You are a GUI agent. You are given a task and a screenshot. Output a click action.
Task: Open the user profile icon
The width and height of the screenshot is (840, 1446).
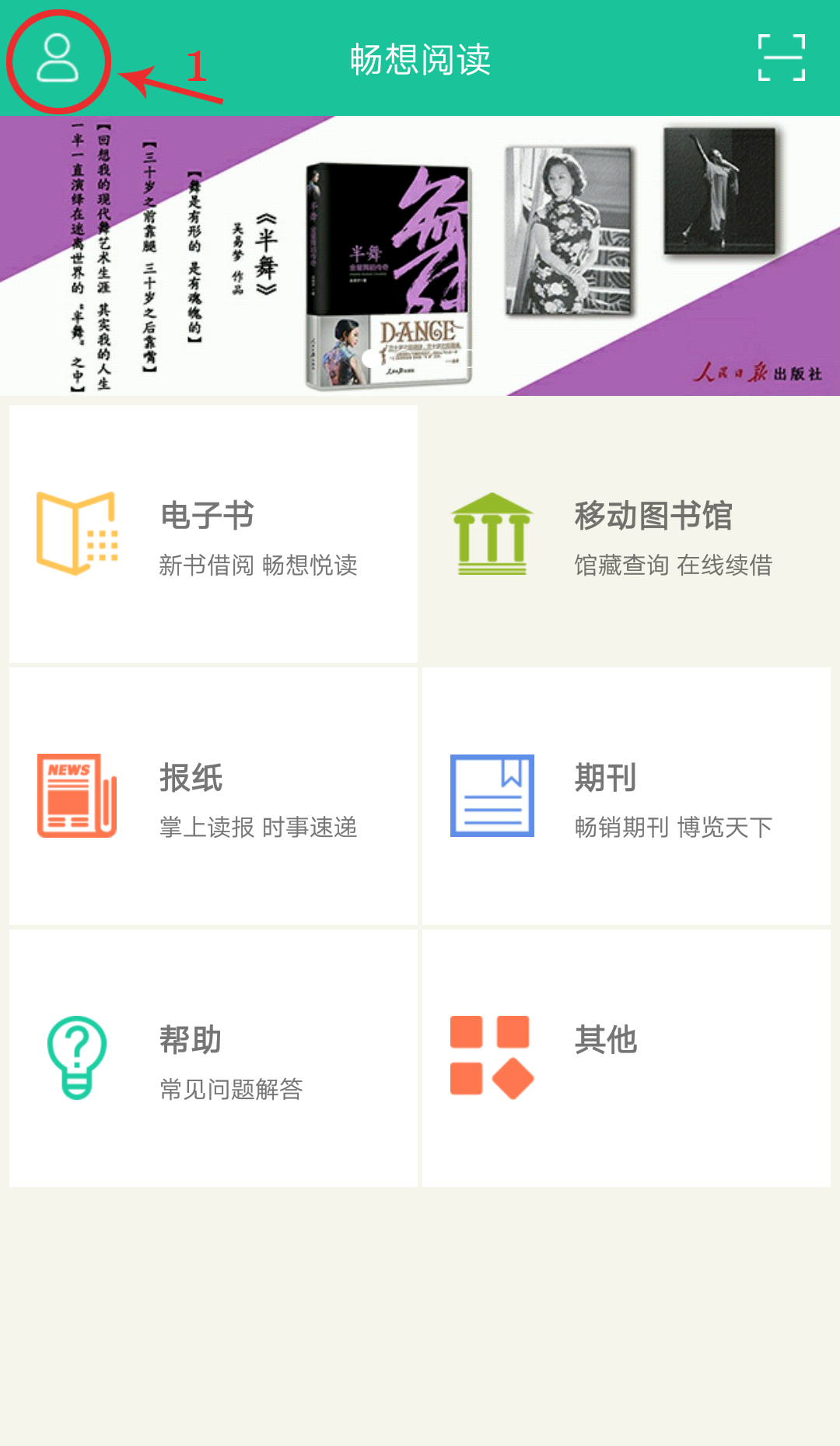tap(58, 58)
